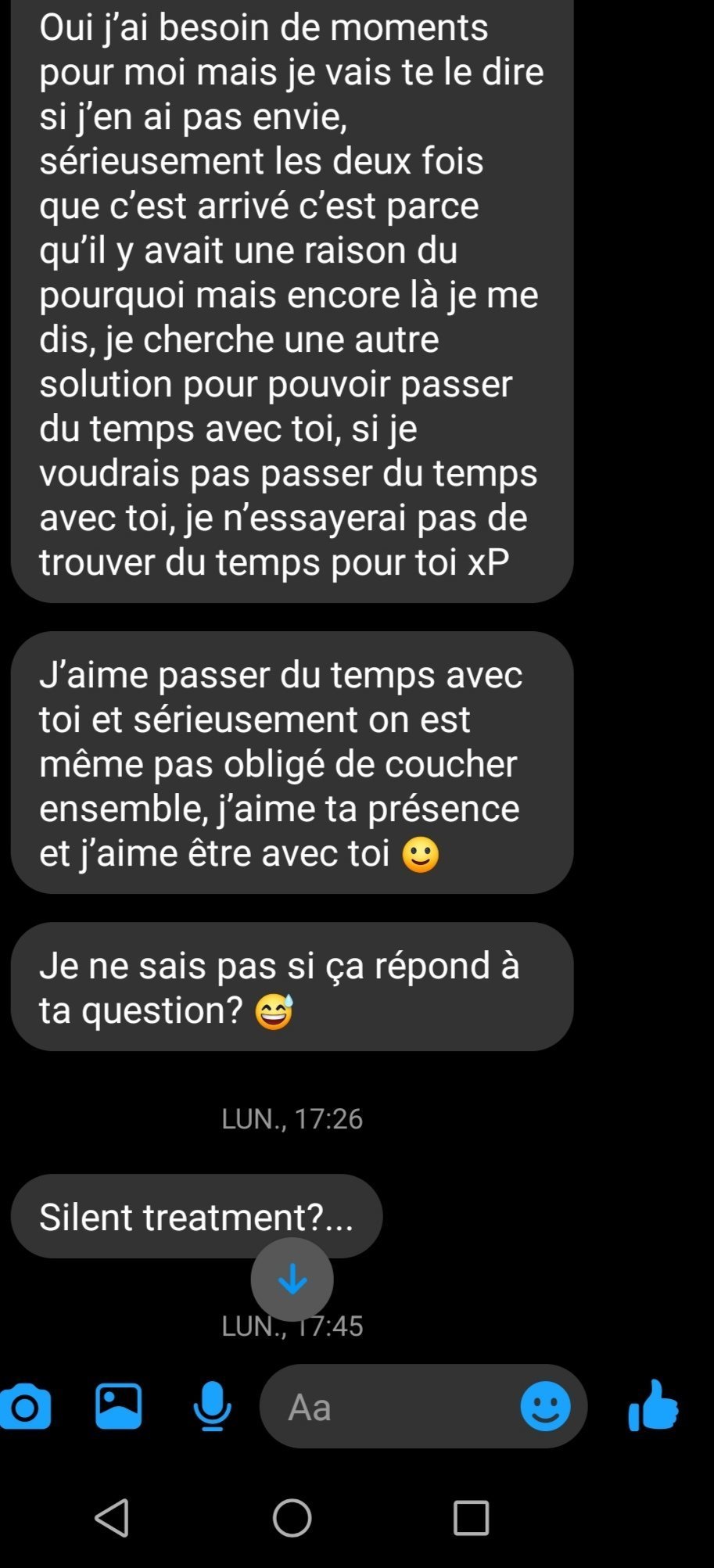The image size is (714, 1568).
Task: Jump to latest messages with down arrow
Action: (292, 1279)
